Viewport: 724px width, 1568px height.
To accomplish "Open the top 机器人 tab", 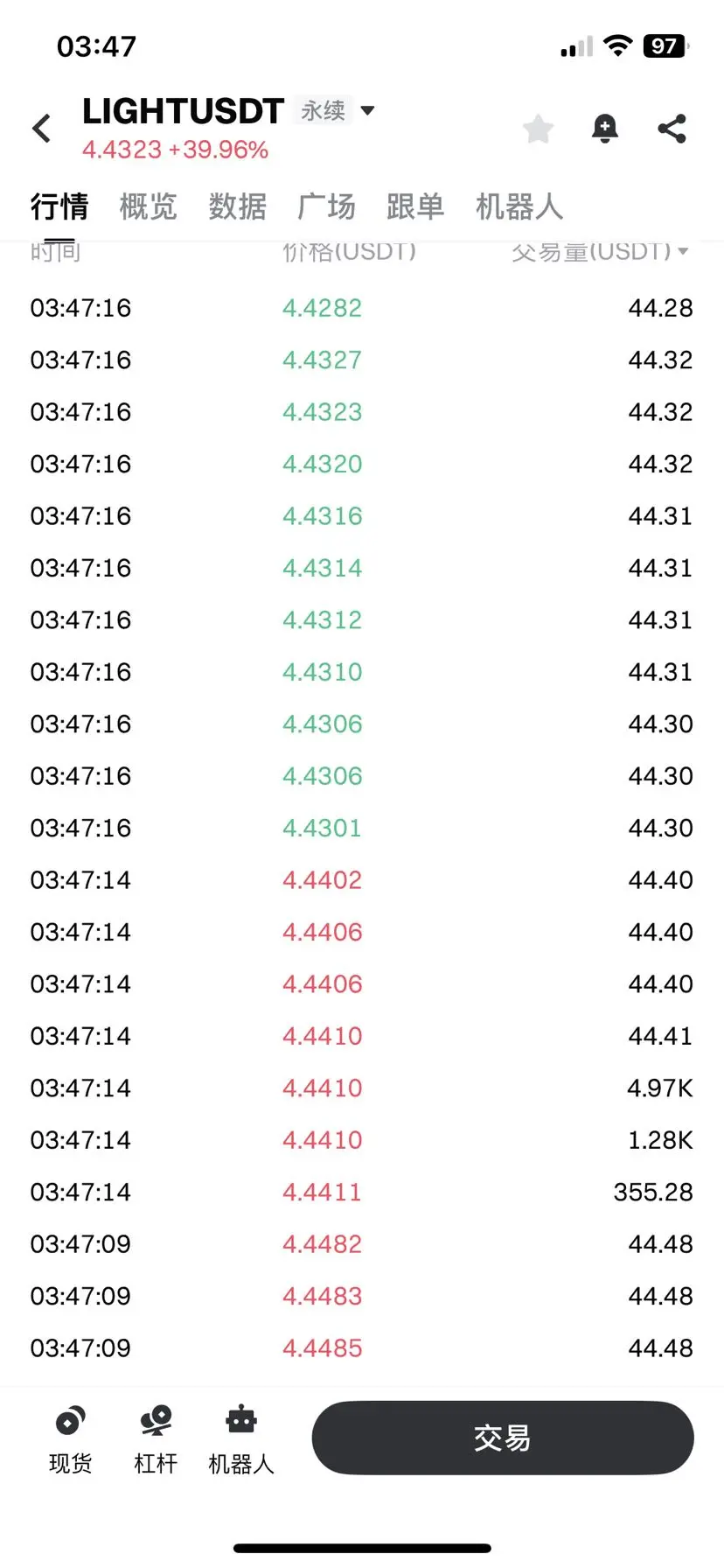I will point(519,206).
